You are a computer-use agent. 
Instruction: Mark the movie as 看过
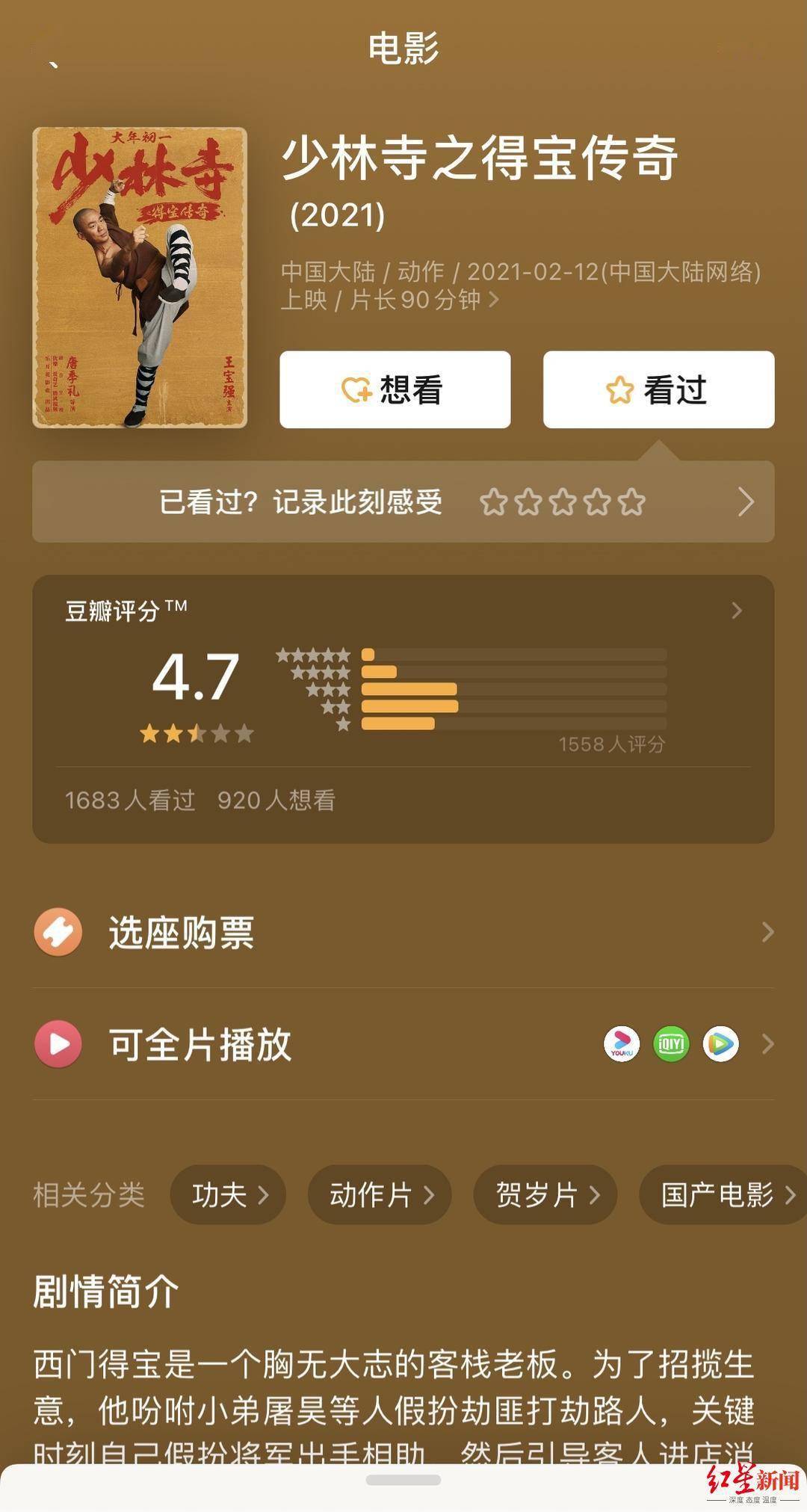pos(658,389)
